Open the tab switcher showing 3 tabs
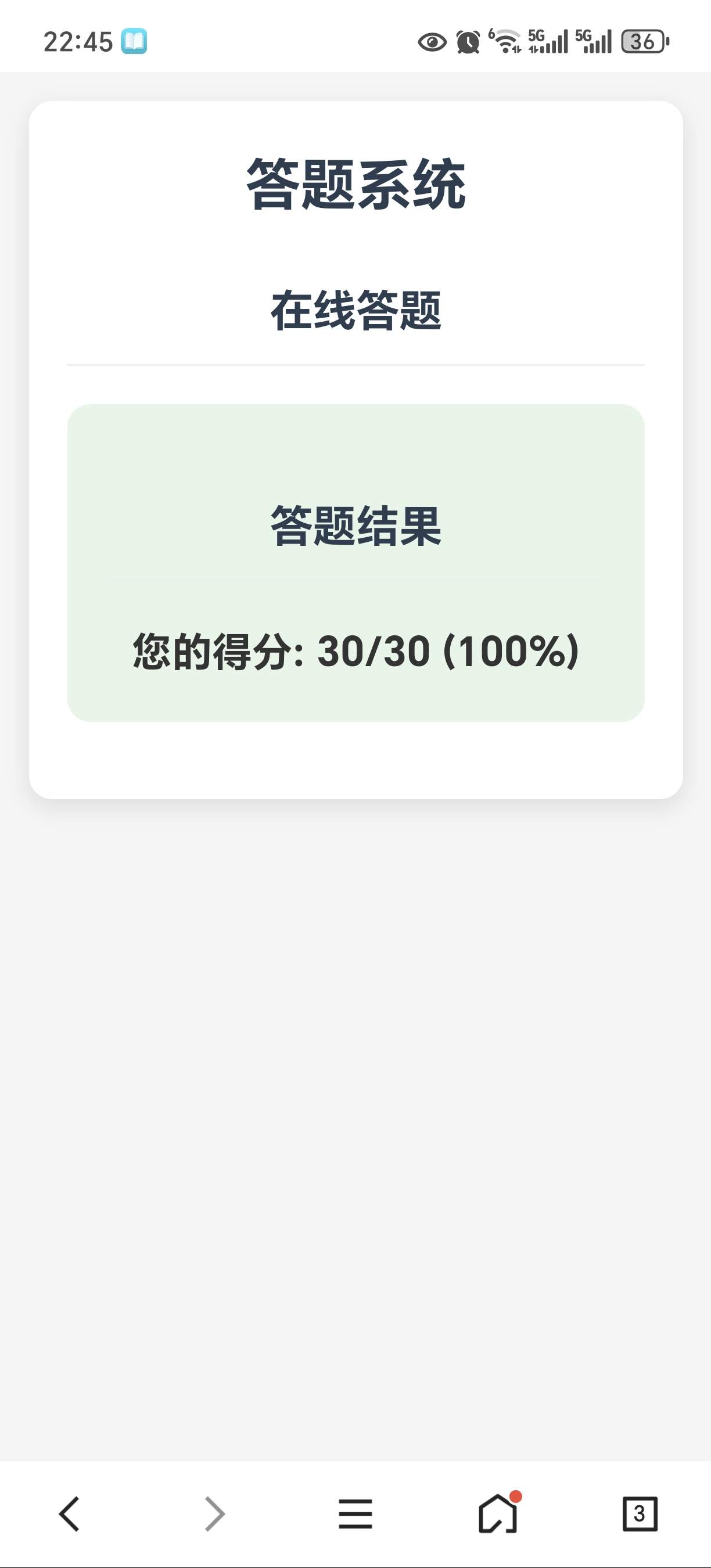The width and height of the screenshot is (711, 1568). point(640,1513)
